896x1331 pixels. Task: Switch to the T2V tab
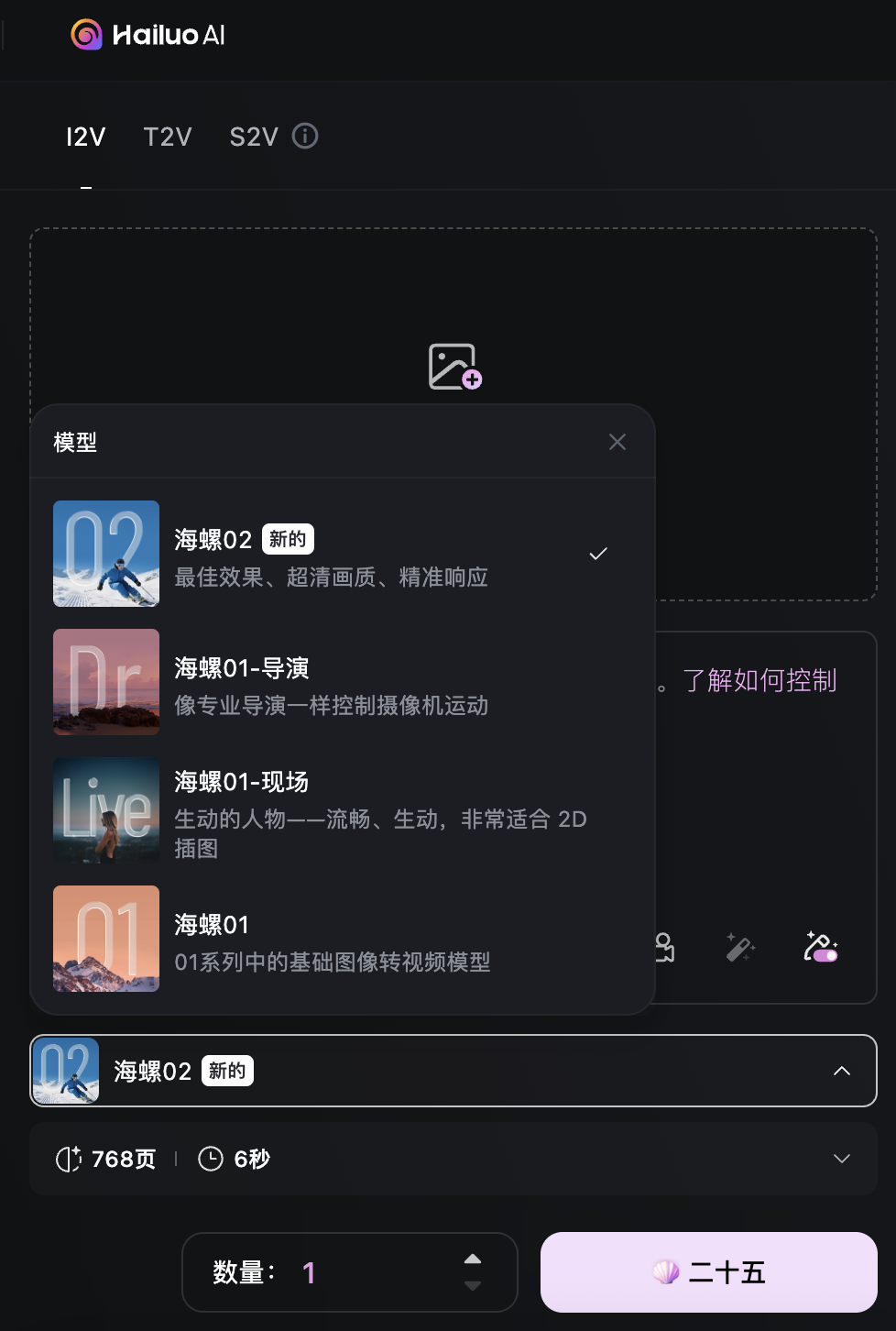pos(167,136)
